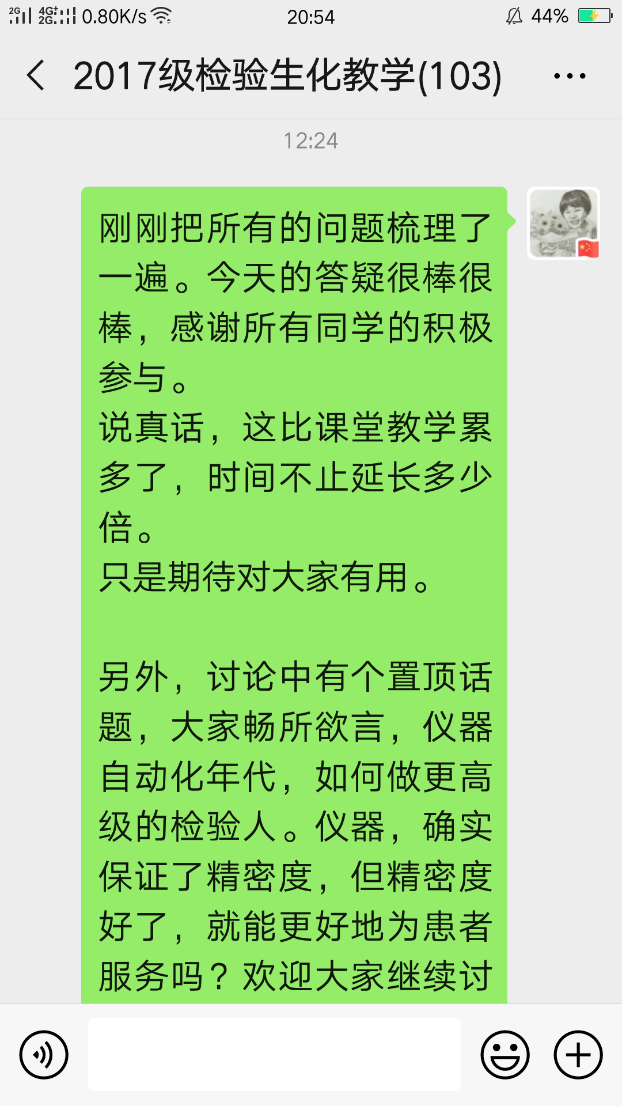Screen dimensions: 622x1106
Task: Open the emoji picker
Action: pos(505,1055)
